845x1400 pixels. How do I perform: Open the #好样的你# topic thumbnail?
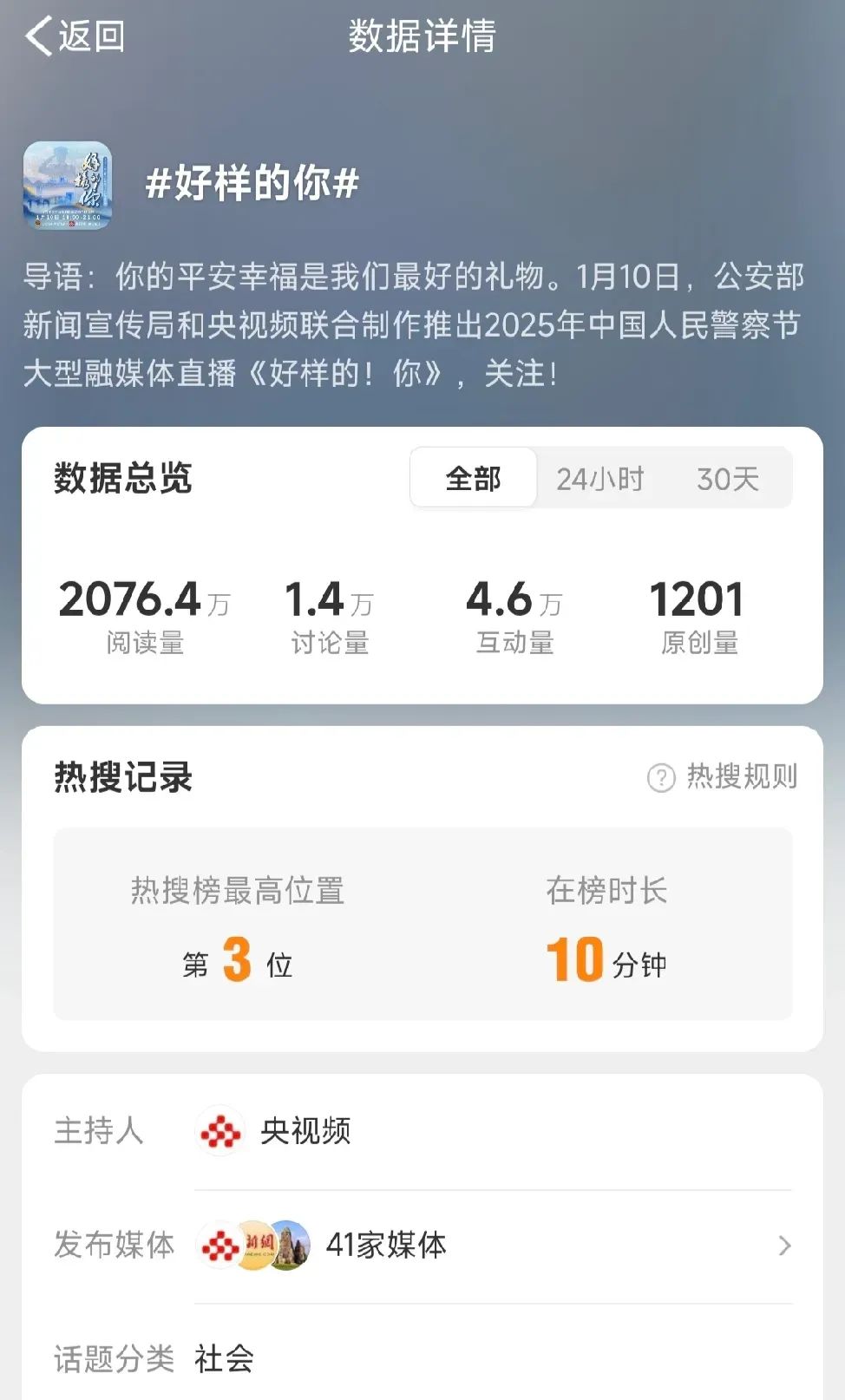(x=68, y=186)
